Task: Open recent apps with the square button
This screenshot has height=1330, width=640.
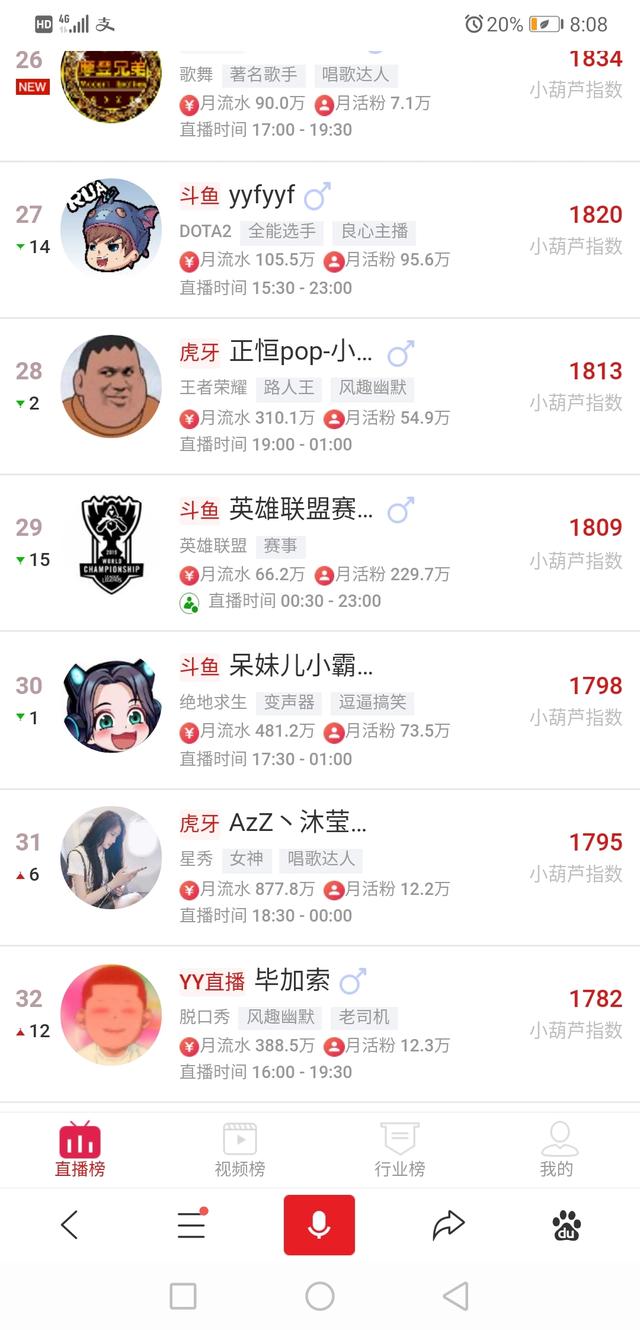Action: (183, 1297)
